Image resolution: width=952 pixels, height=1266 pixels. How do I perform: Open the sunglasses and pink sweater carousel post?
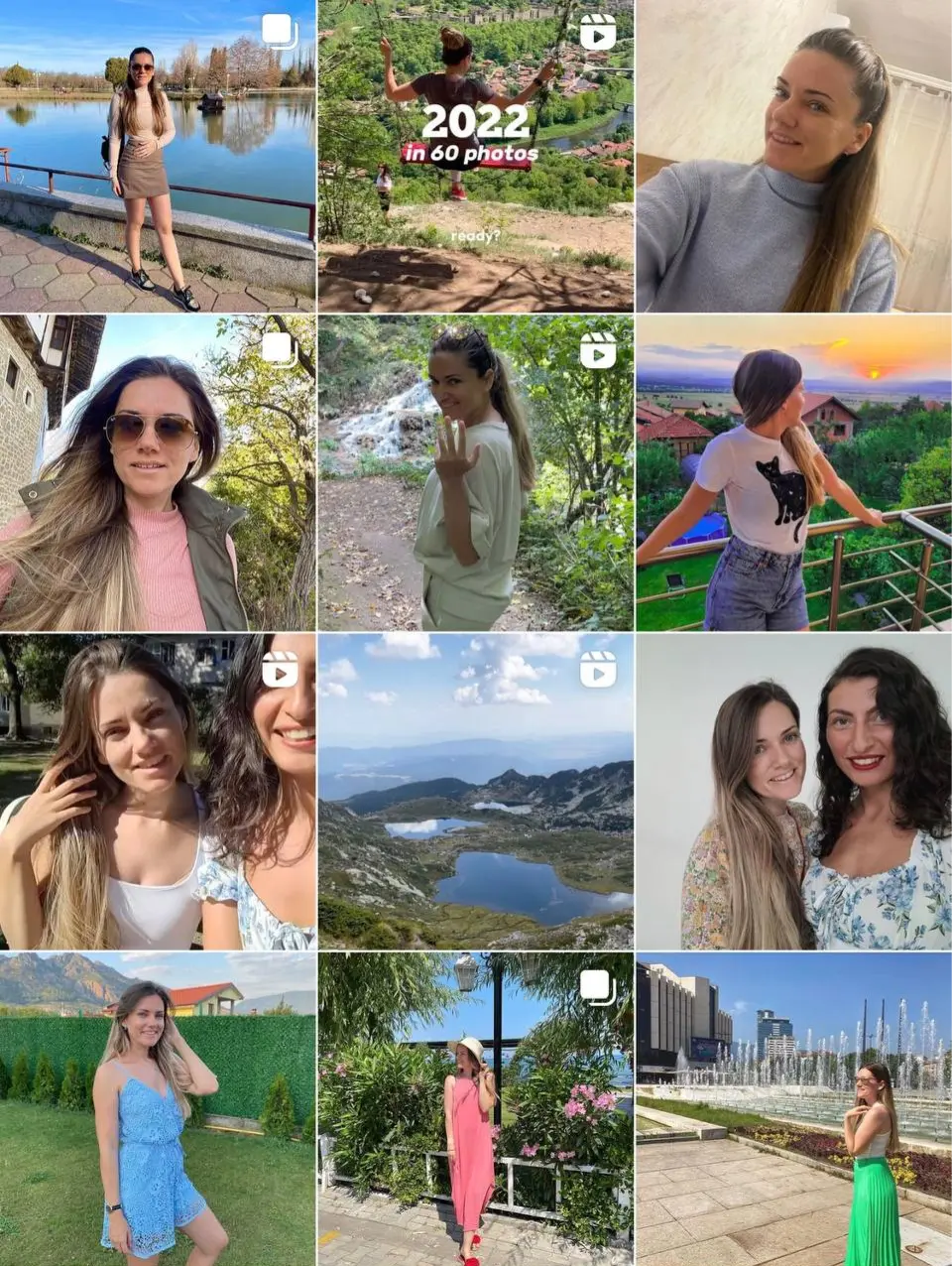click(x=158, y=473)
